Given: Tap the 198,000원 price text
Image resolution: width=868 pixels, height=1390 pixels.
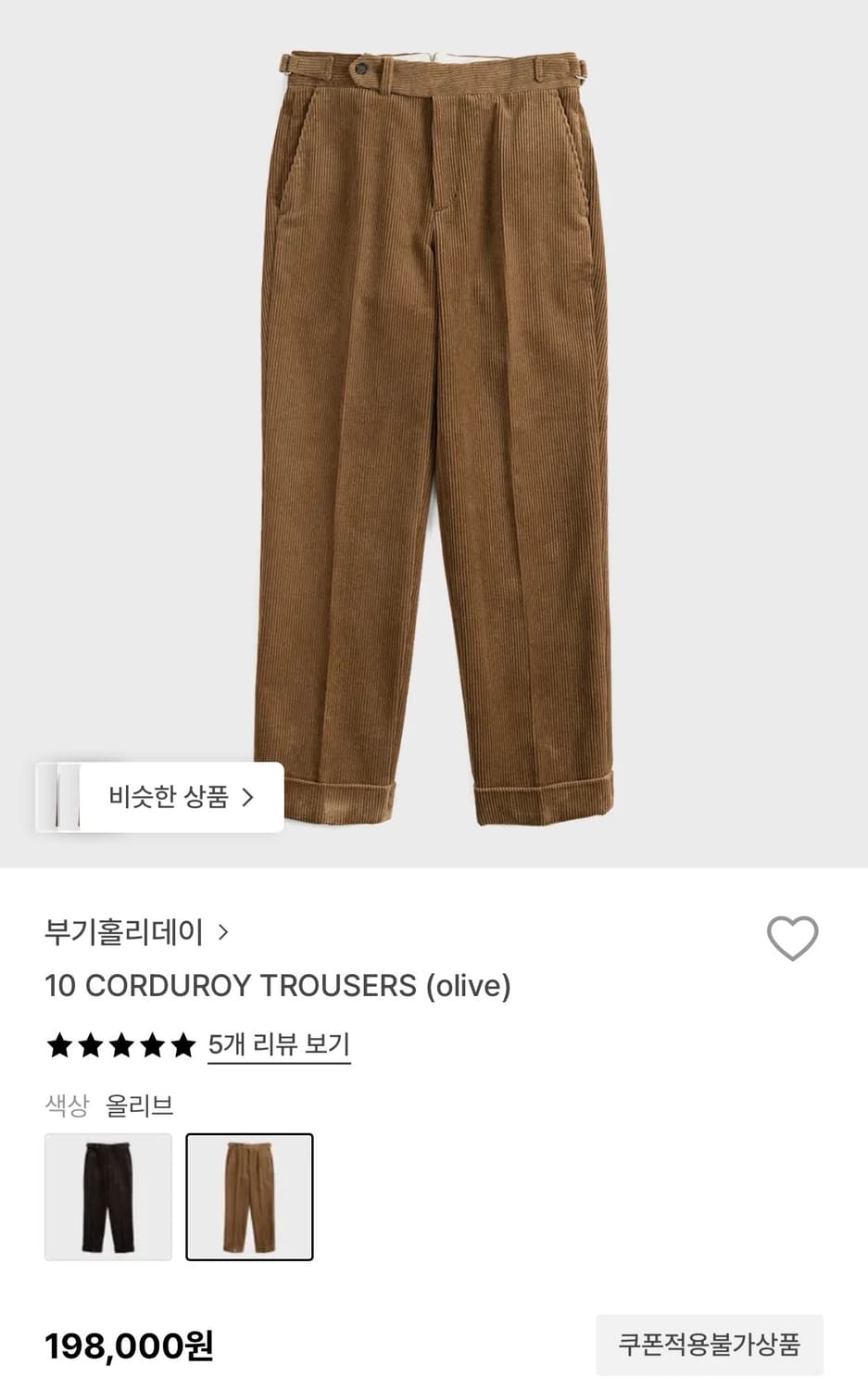Looking at the screenshot, I should pyautogui.click(x=129, y=1346).
